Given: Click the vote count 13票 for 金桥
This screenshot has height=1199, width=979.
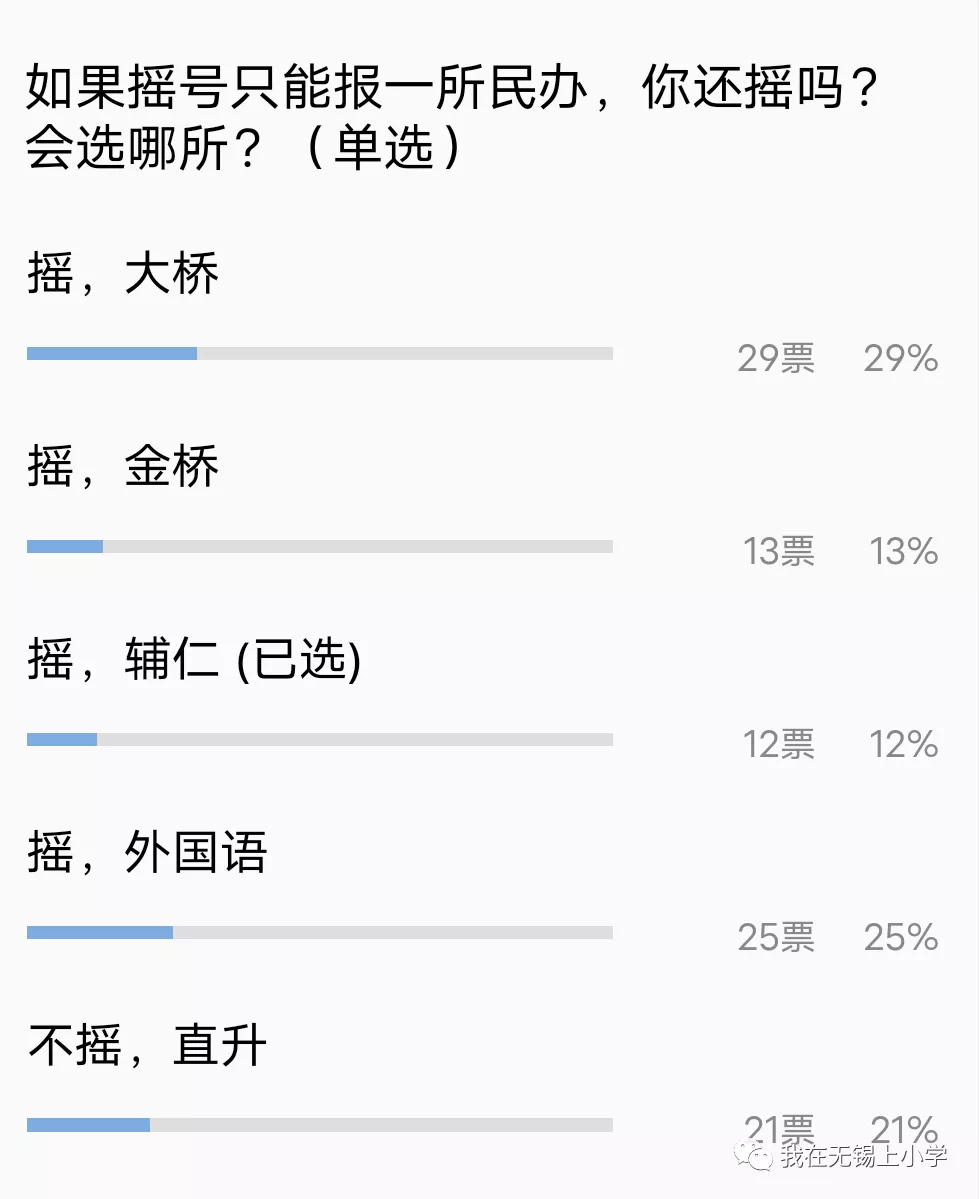Looking at the screenshot, I should click(777, 551).
